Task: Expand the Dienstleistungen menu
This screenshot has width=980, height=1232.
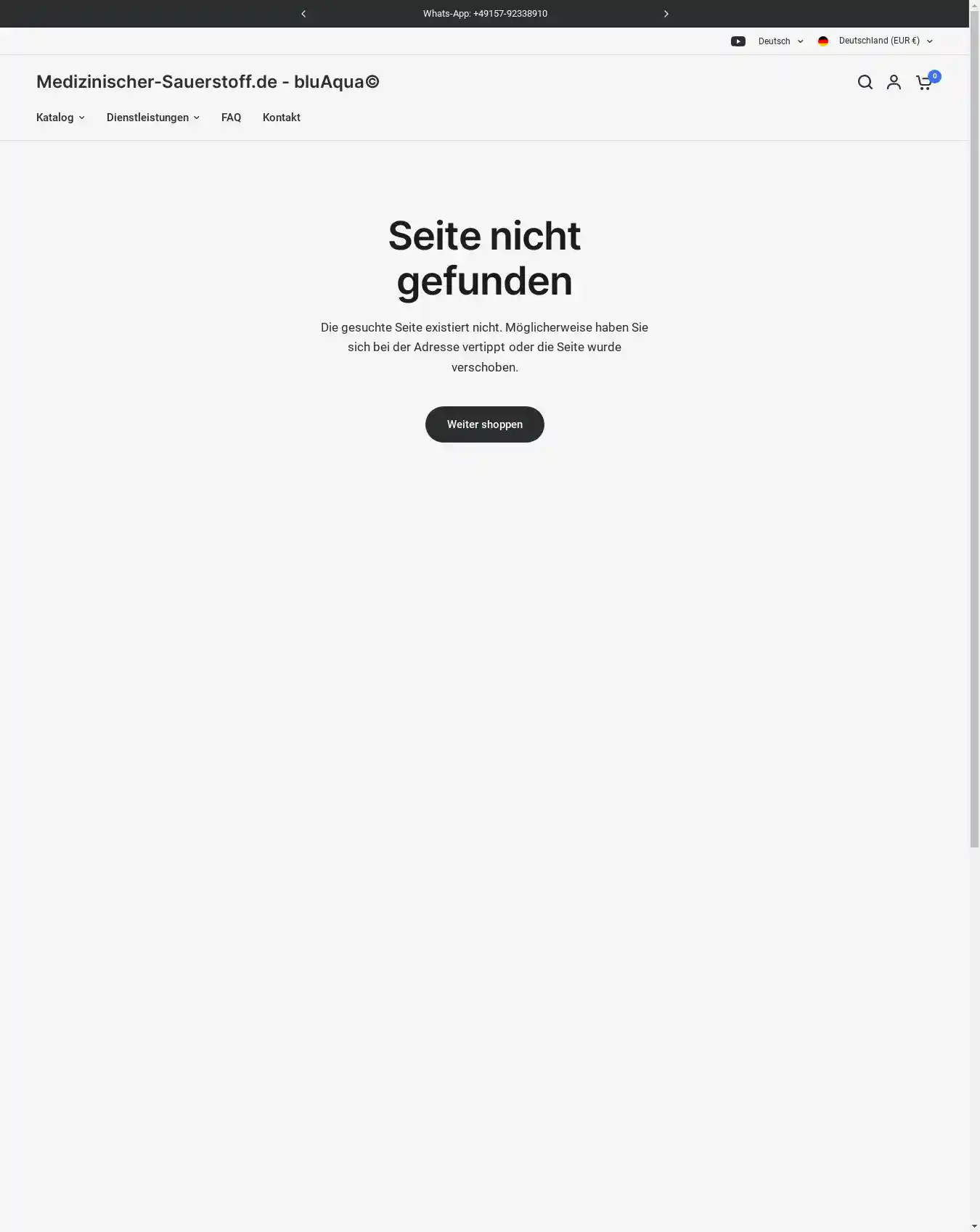Action: [x=152, y=118]
